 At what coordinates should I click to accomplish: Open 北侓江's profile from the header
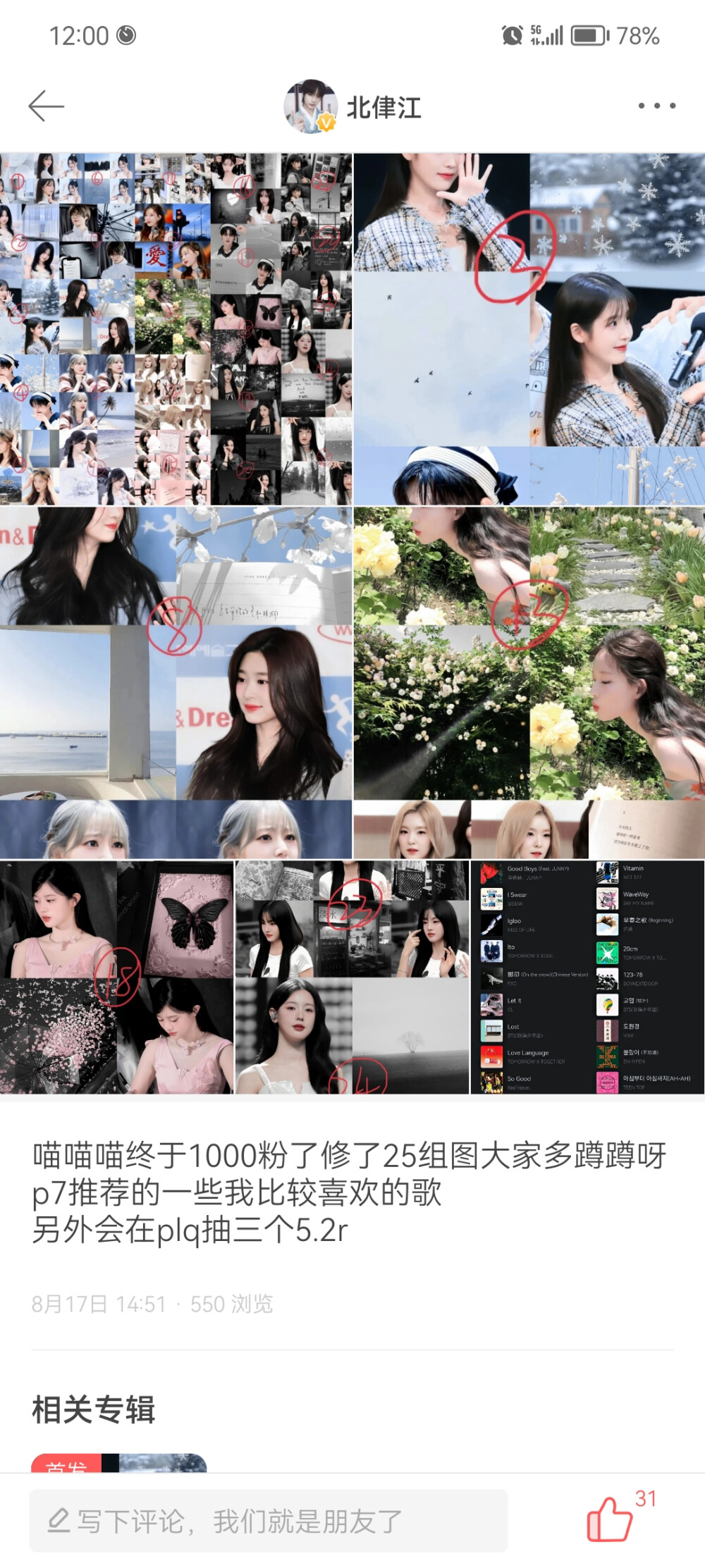(x=352, y=107)
